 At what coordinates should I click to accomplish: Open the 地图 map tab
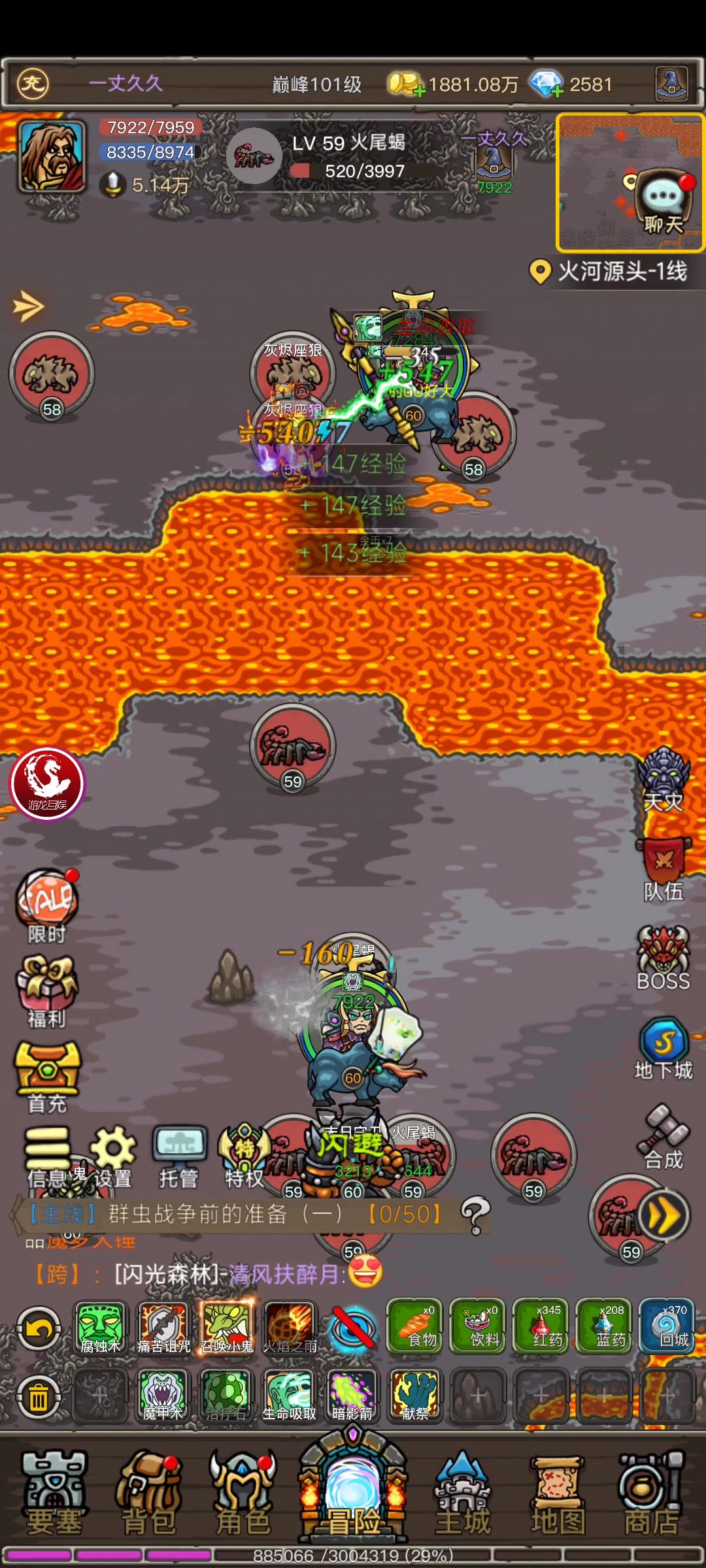[558, 1495]
